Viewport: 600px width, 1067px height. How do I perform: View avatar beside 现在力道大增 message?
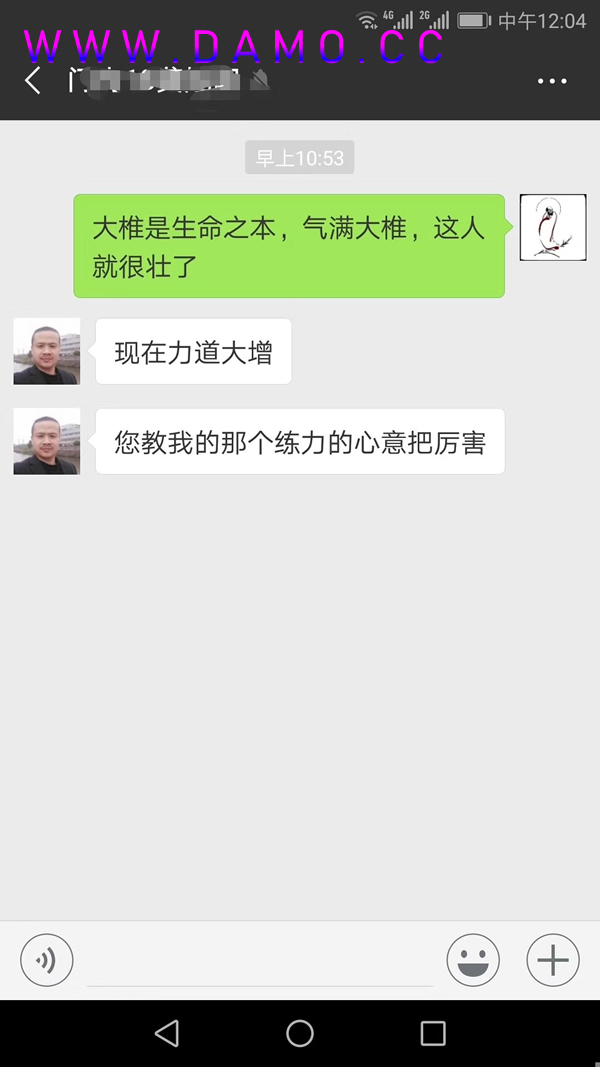pos(47,351)
